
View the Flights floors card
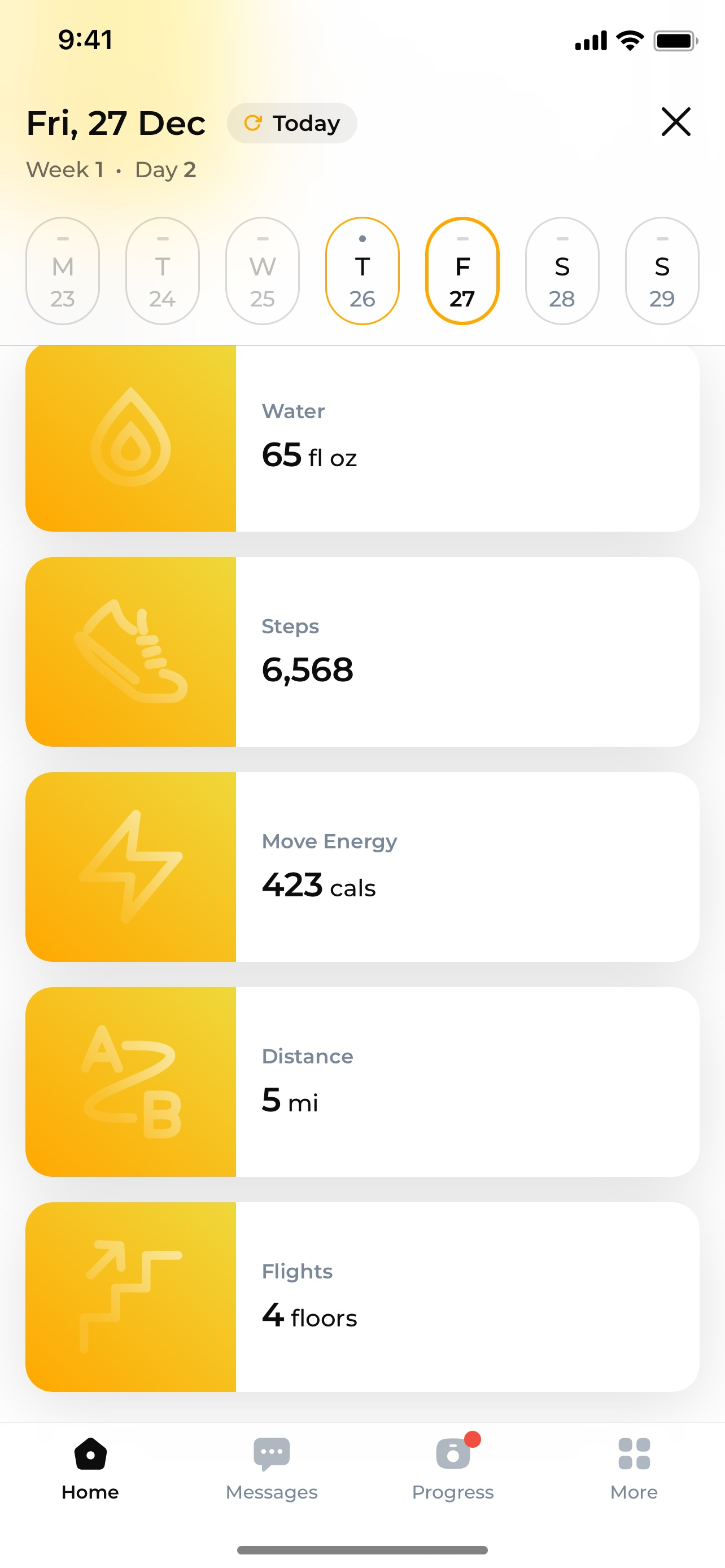(x=362, y=1297)
